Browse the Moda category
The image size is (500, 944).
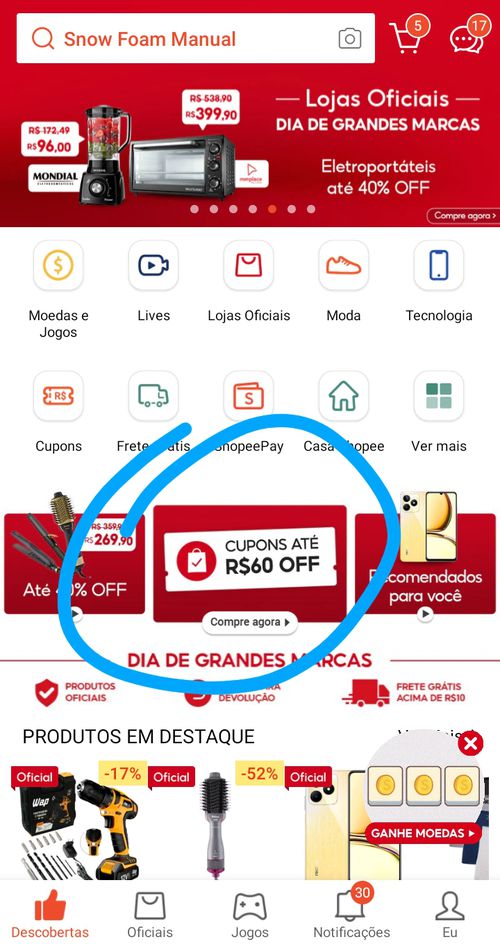[344, 282]
